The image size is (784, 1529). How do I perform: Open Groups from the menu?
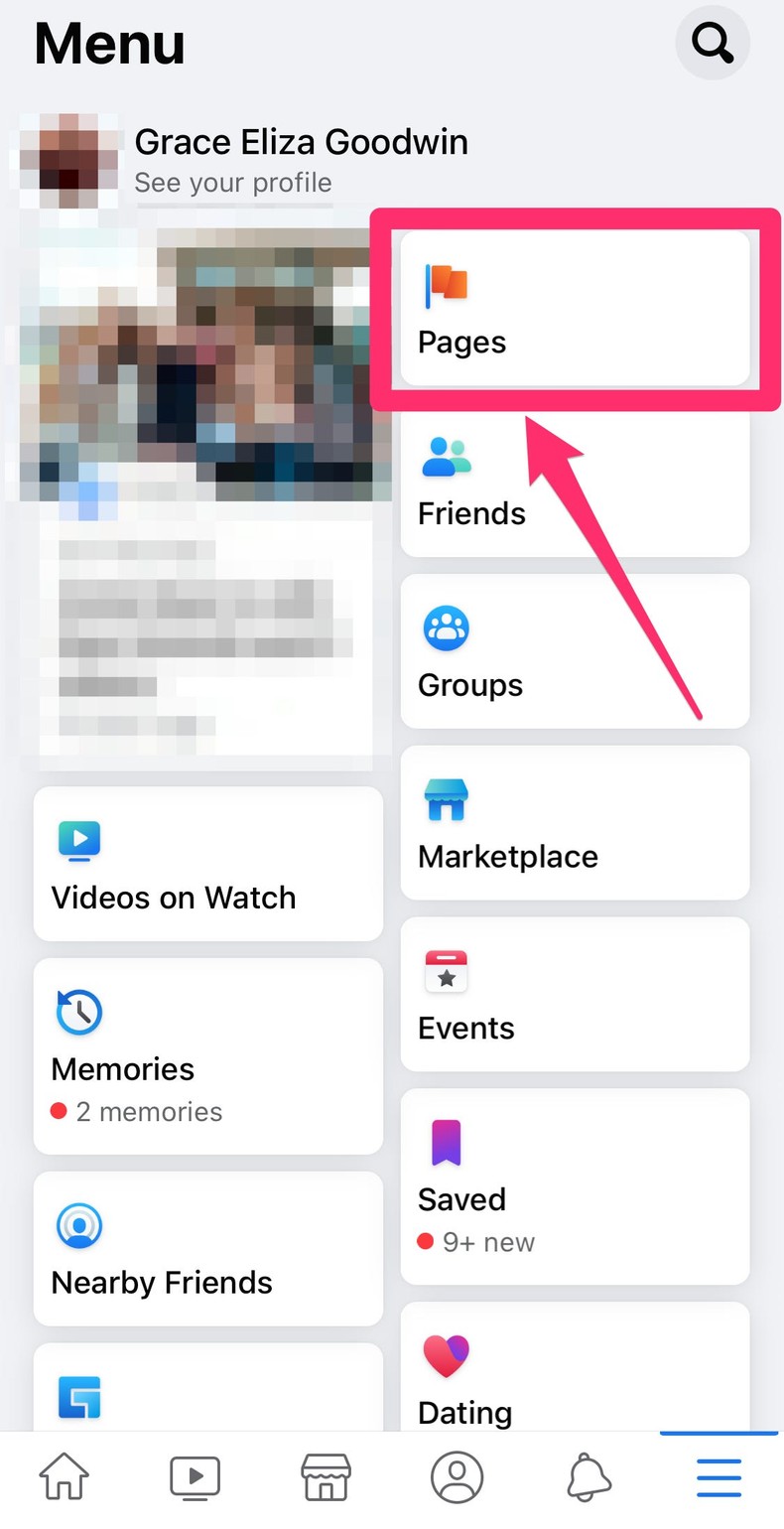tap(446, 626)
